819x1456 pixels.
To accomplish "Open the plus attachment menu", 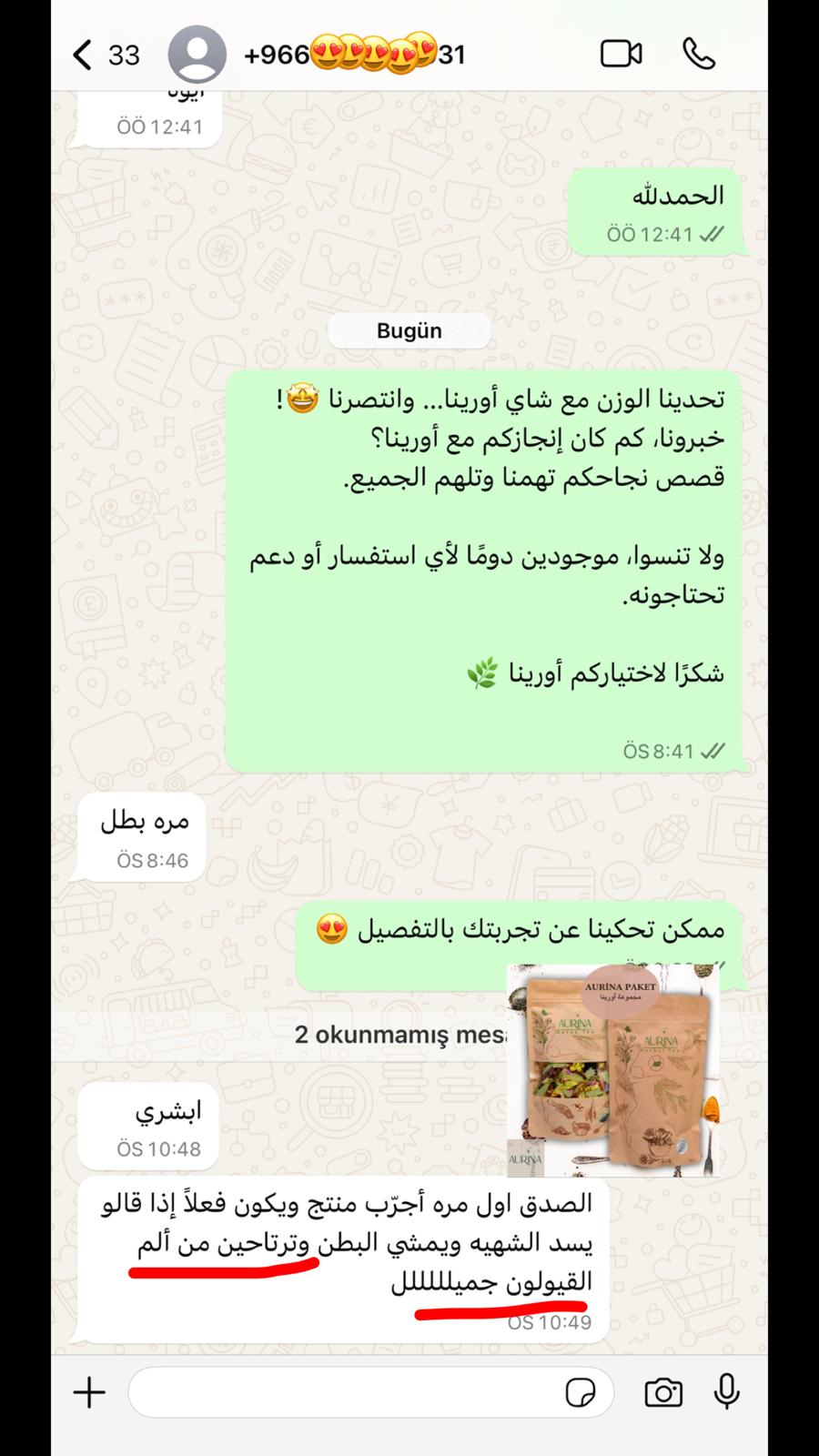I will (90, 1392).
